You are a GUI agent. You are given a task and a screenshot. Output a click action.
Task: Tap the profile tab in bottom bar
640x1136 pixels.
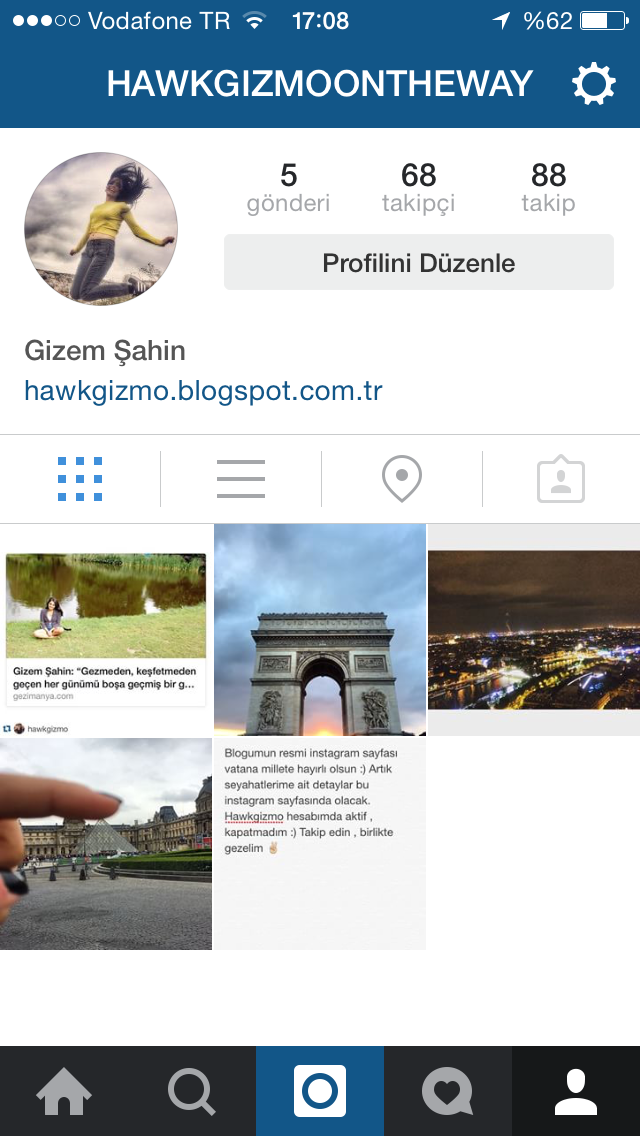coord(576,1091)
